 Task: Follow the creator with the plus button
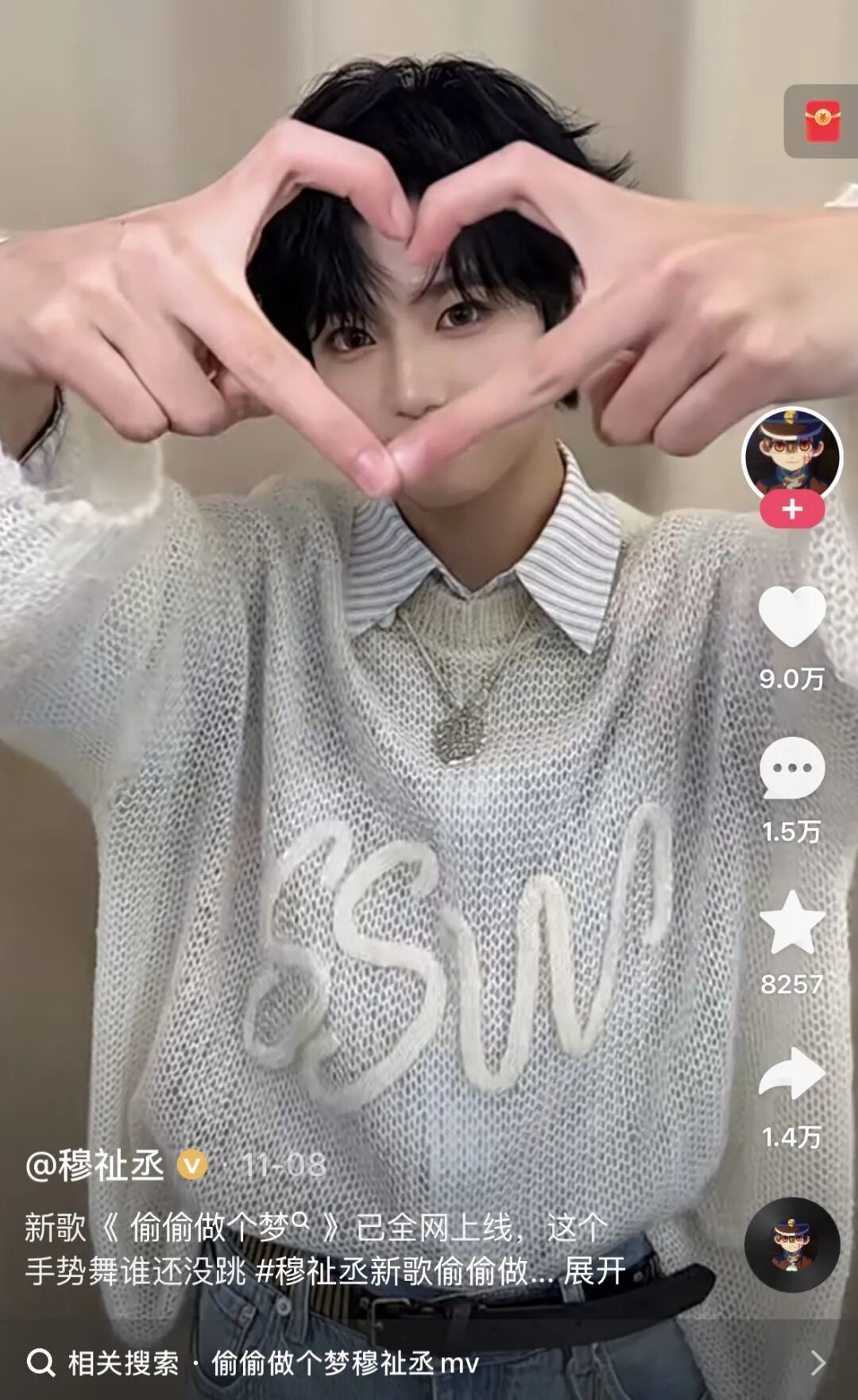pyautogui.click(x=791, y=510)
